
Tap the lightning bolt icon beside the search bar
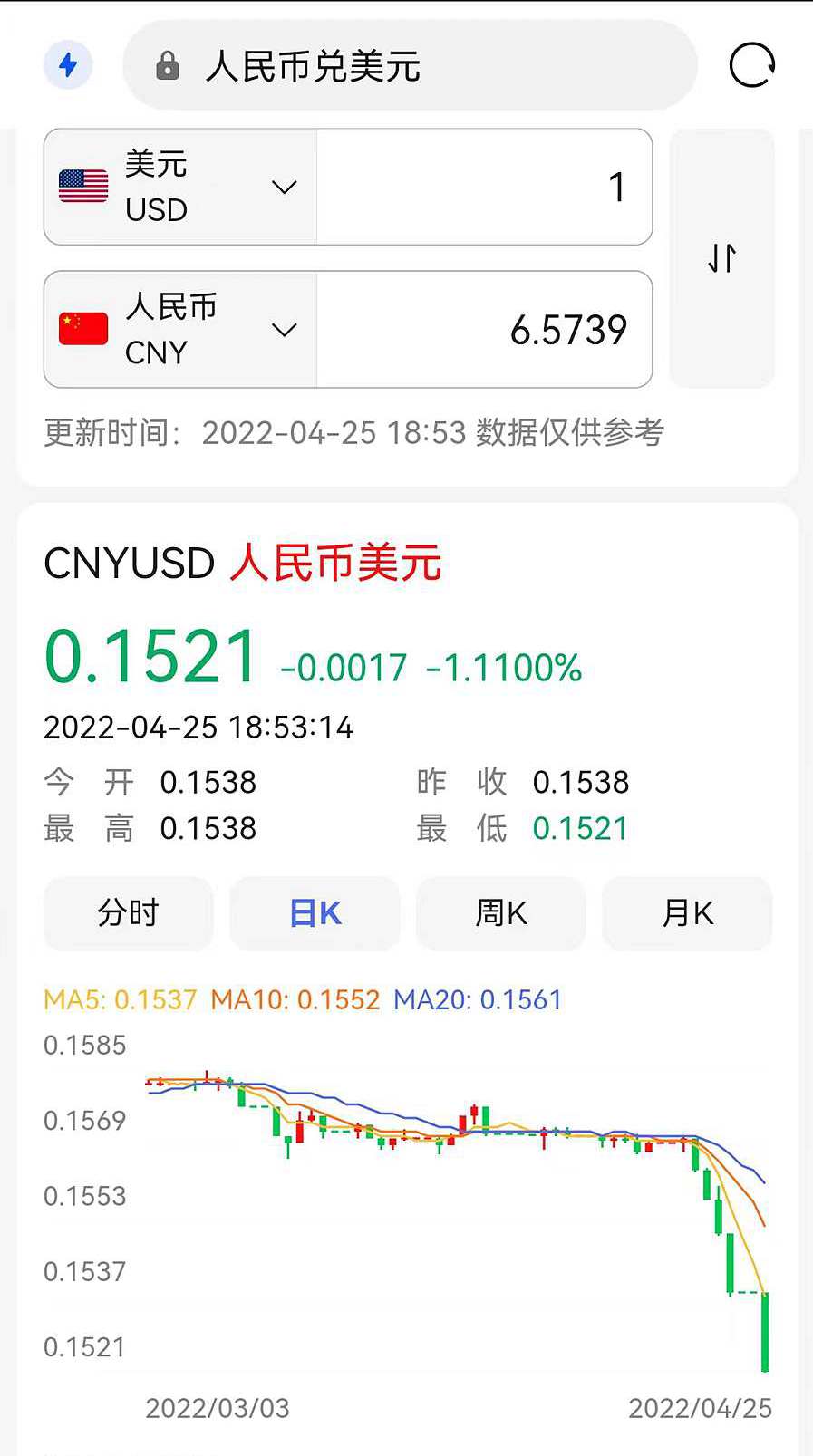coord(68,65)
